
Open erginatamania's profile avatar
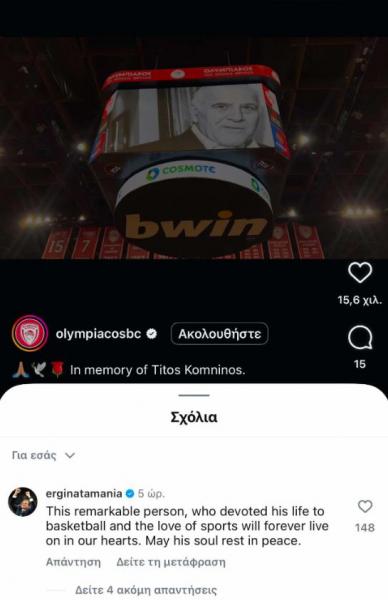click(x=23, y=502)
